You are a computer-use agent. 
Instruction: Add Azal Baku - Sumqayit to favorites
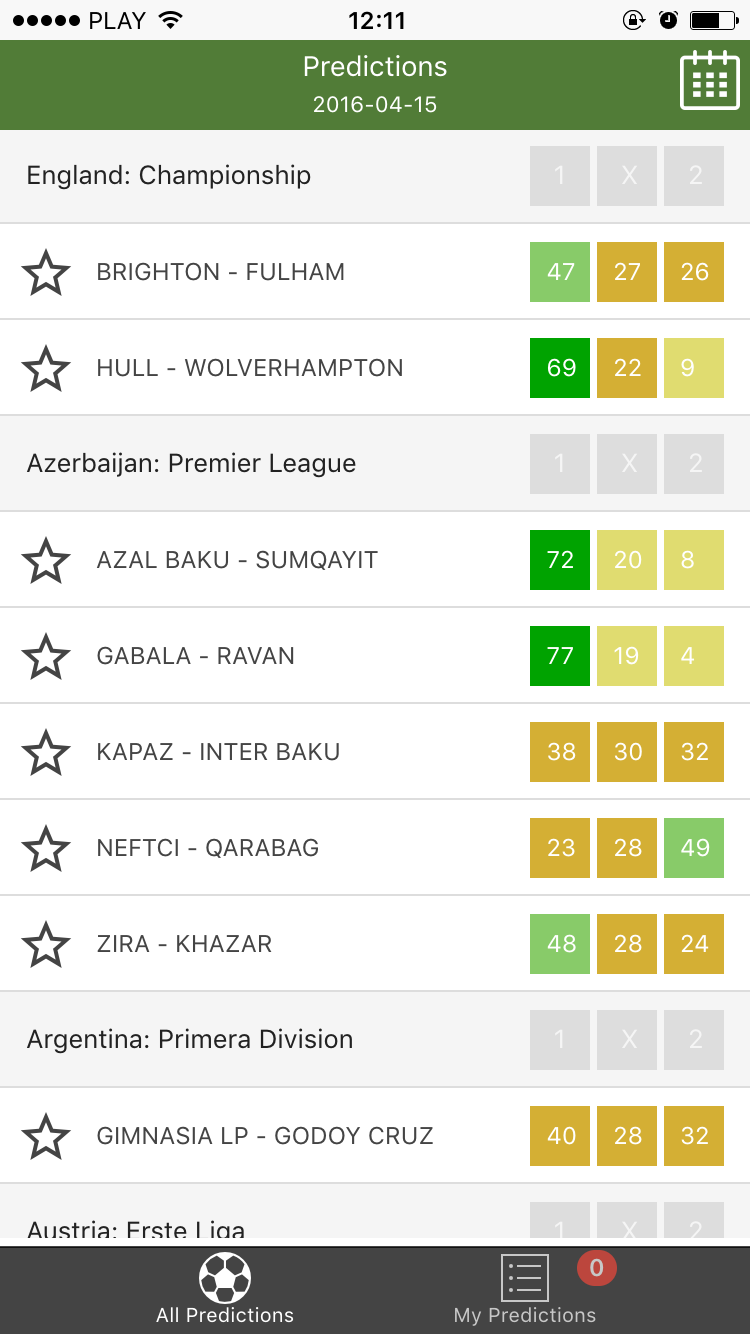pyautogui.click(x=46, y=560)
